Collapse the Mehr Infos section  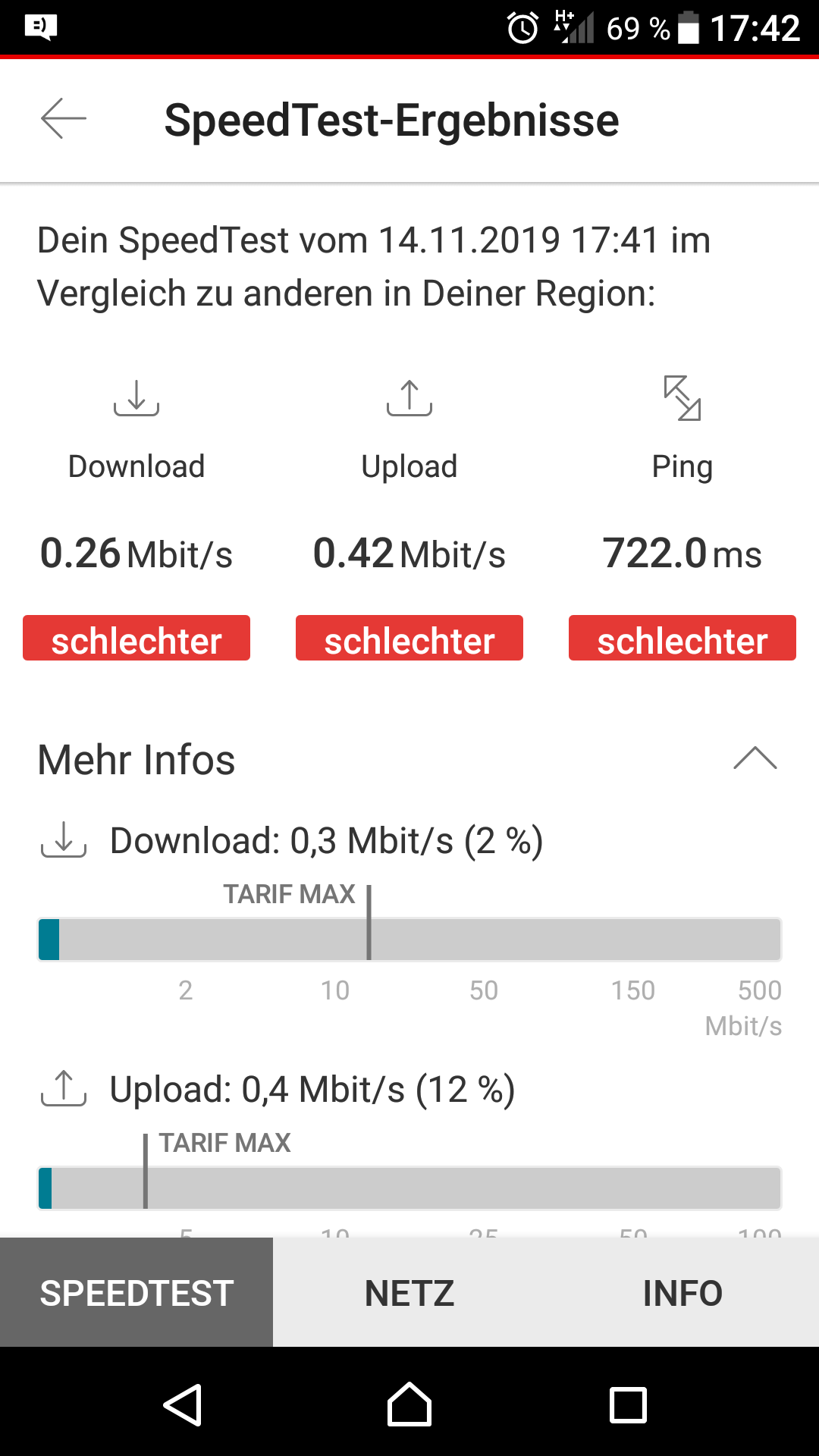[755, 758]
